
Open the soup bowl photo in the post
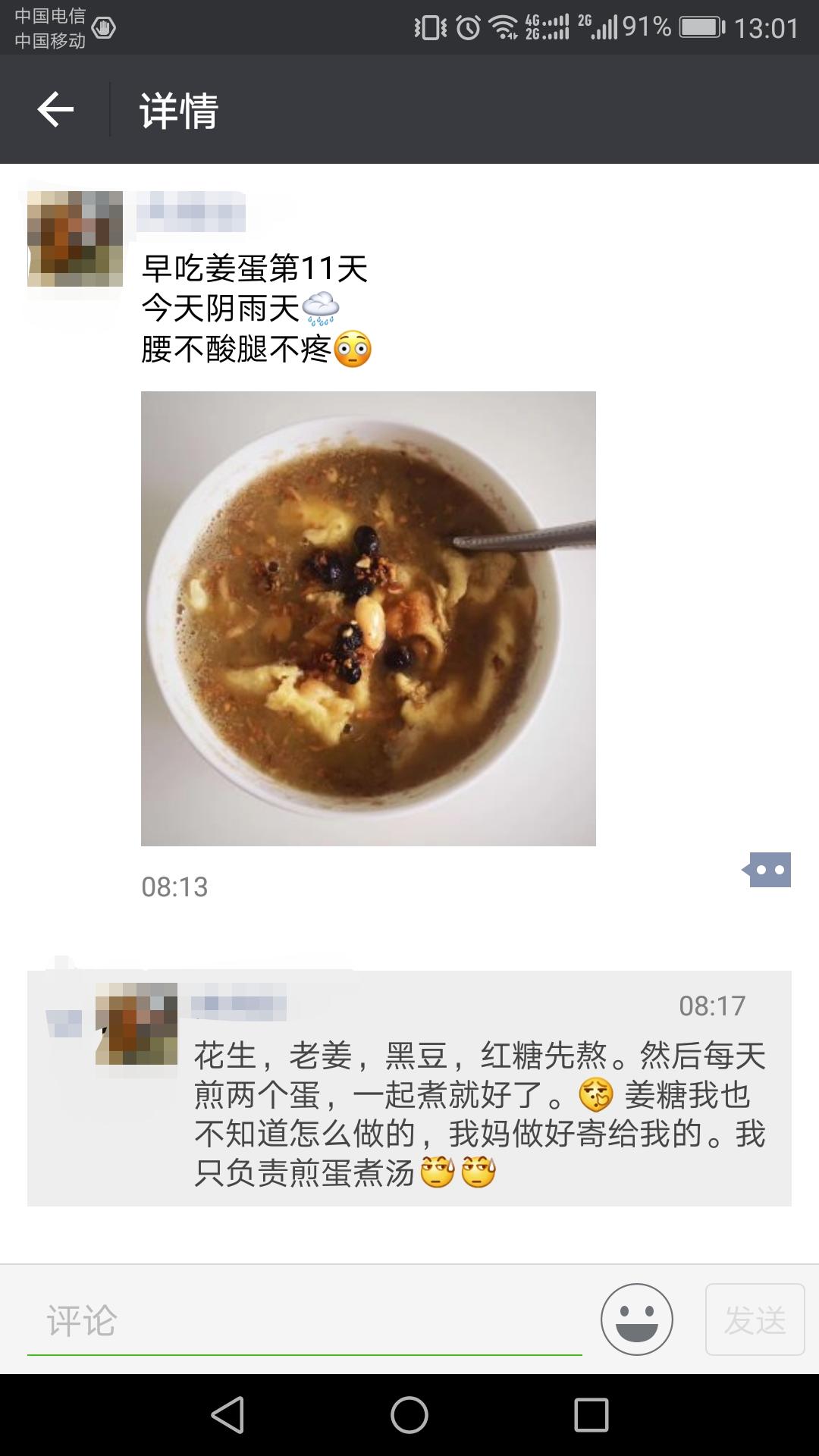369,618
